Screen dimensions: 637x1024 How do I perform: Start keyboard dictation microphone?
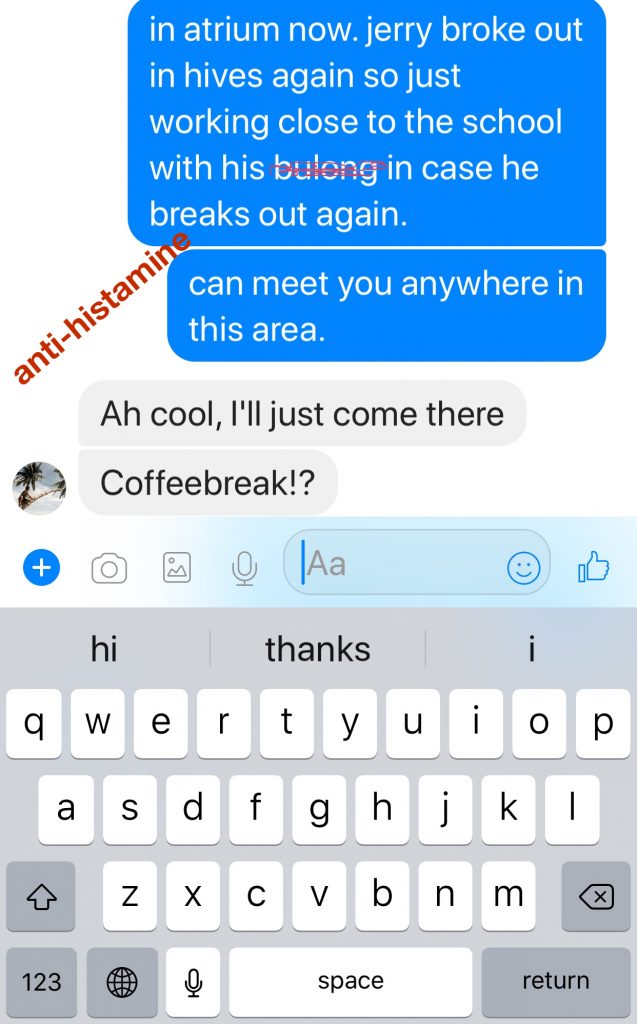pyautogui.click(x=194, y=982)
